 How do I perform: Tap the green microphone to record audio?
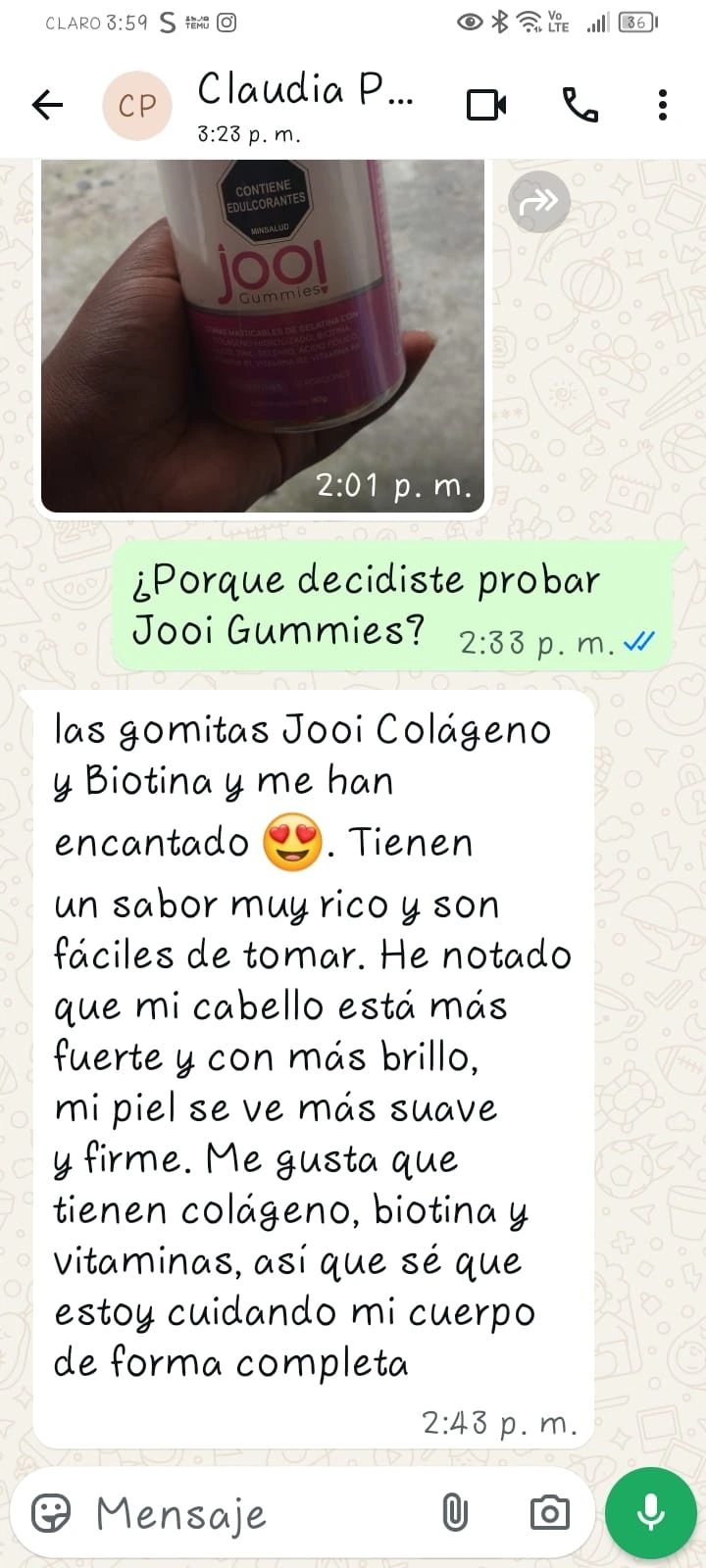pyautogui.click(x=649, y=1512)
